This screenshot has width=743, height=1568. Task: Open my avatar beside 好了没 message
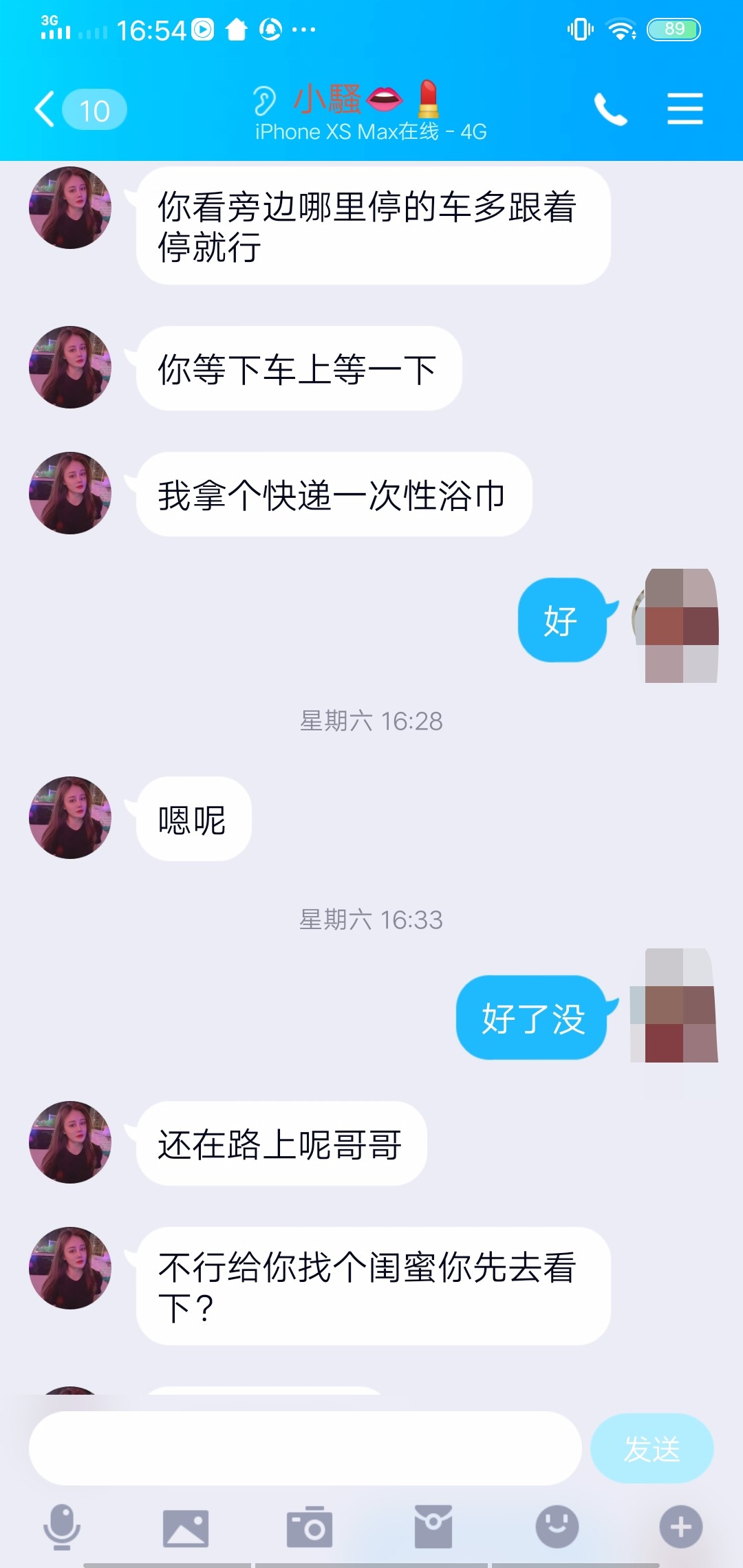(674, 1005)
